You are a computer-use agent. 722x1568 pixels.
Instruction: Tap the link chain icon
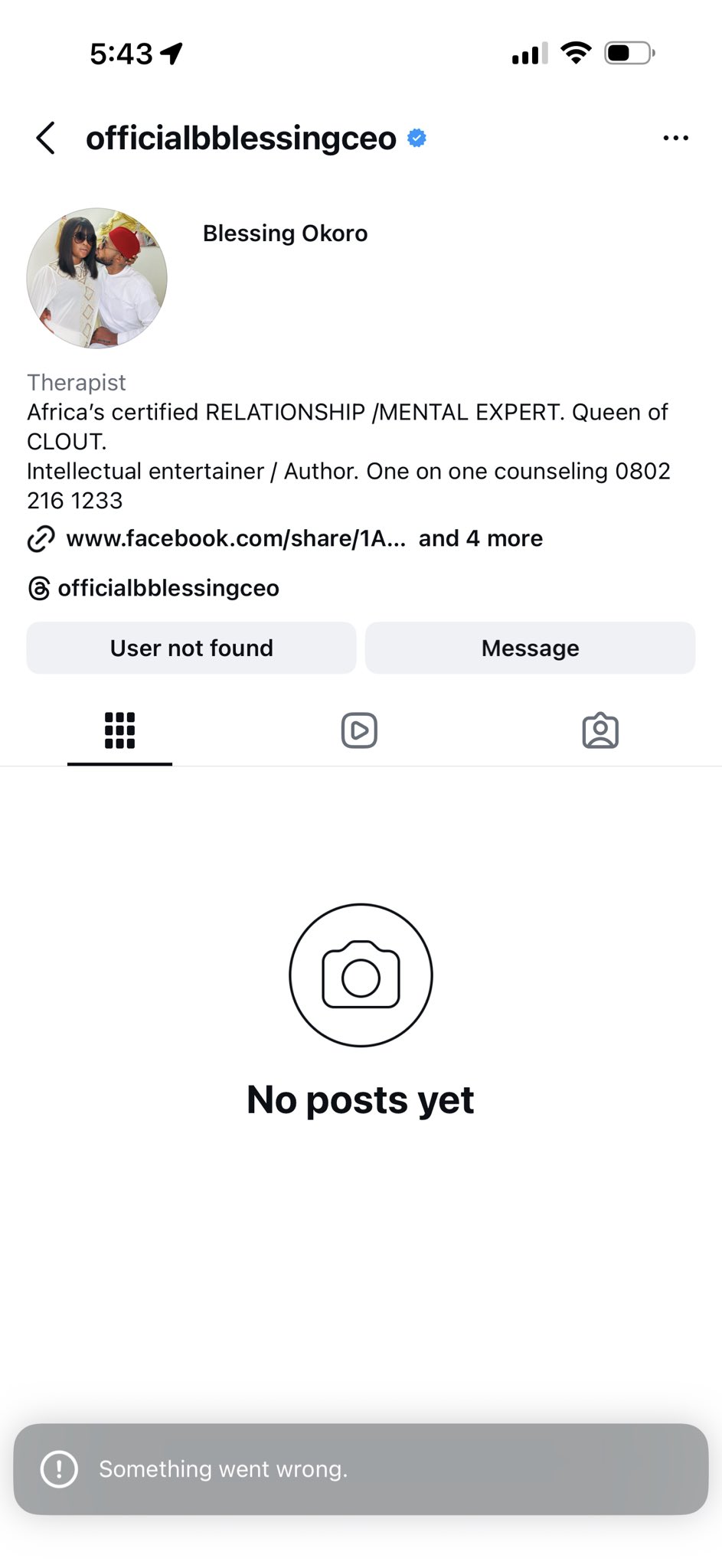38,539
